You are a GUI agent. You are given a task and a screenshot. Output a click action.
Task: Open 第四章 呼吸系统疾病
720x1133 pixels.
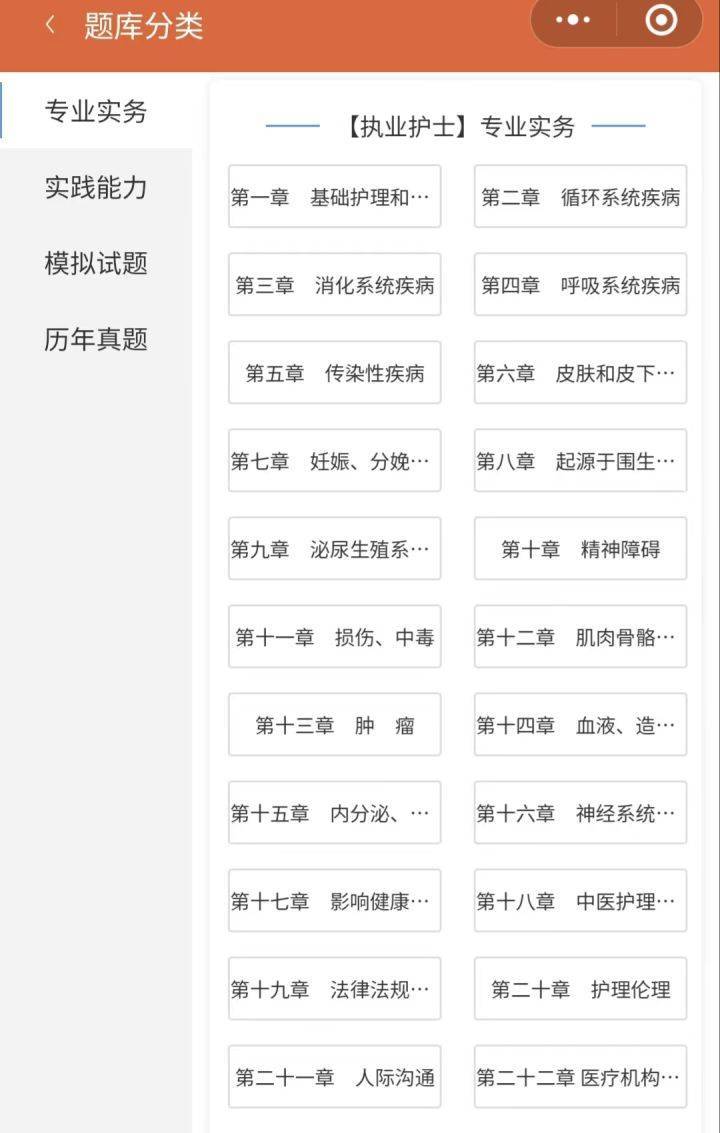coord(580,285)
